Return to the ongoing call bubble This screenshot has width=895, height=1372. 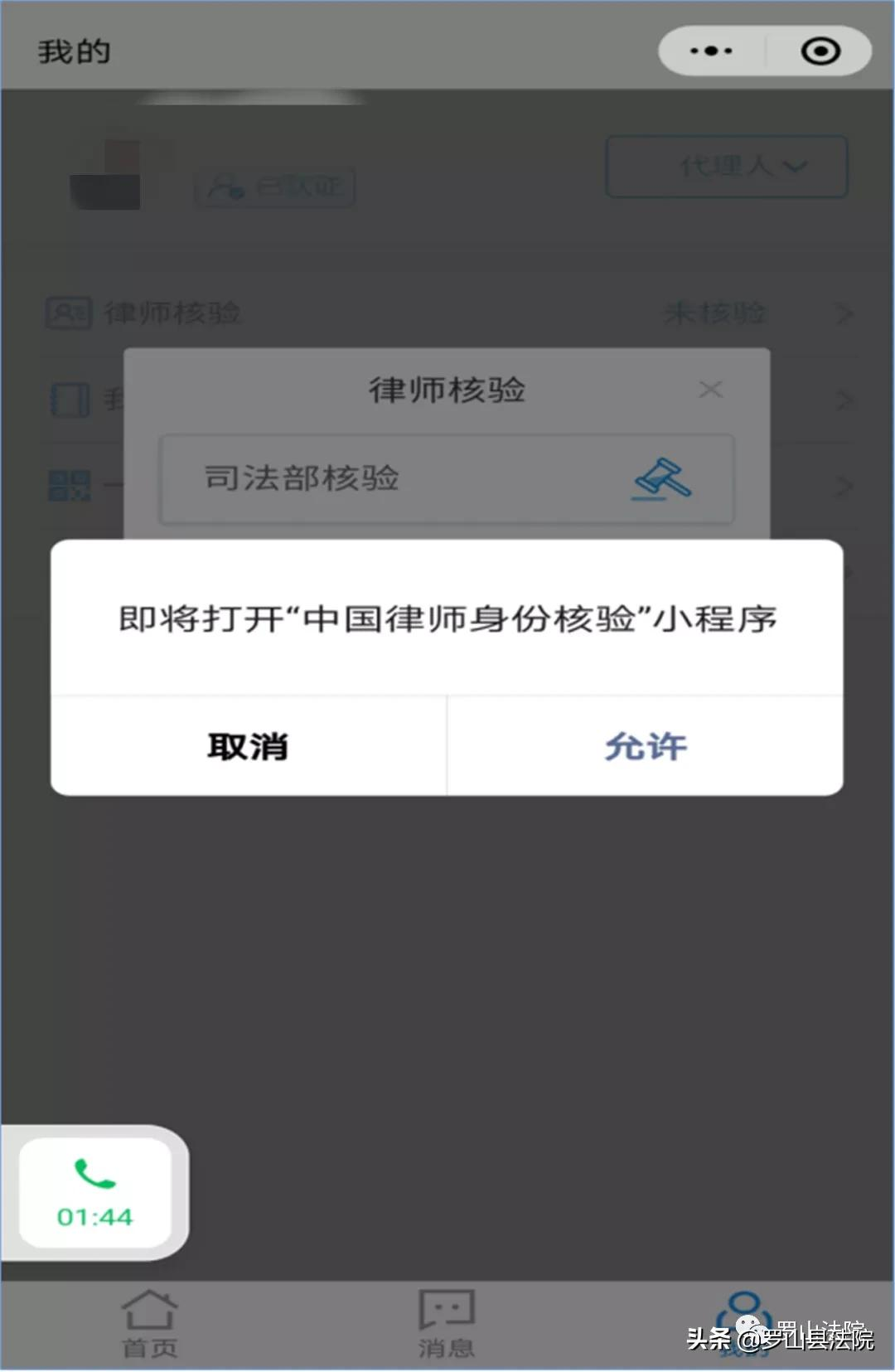(94, 1192)
